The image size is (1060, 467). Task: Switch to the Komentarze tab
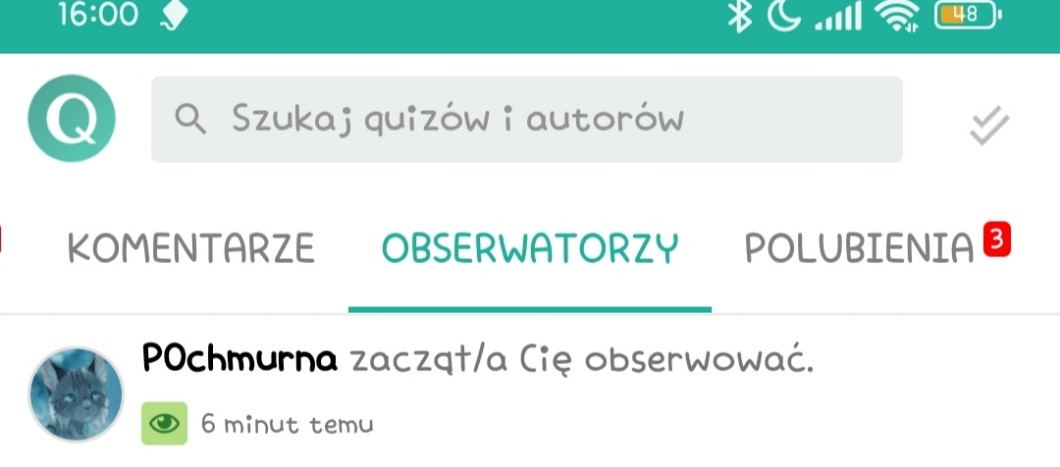[x=191, y=248]
